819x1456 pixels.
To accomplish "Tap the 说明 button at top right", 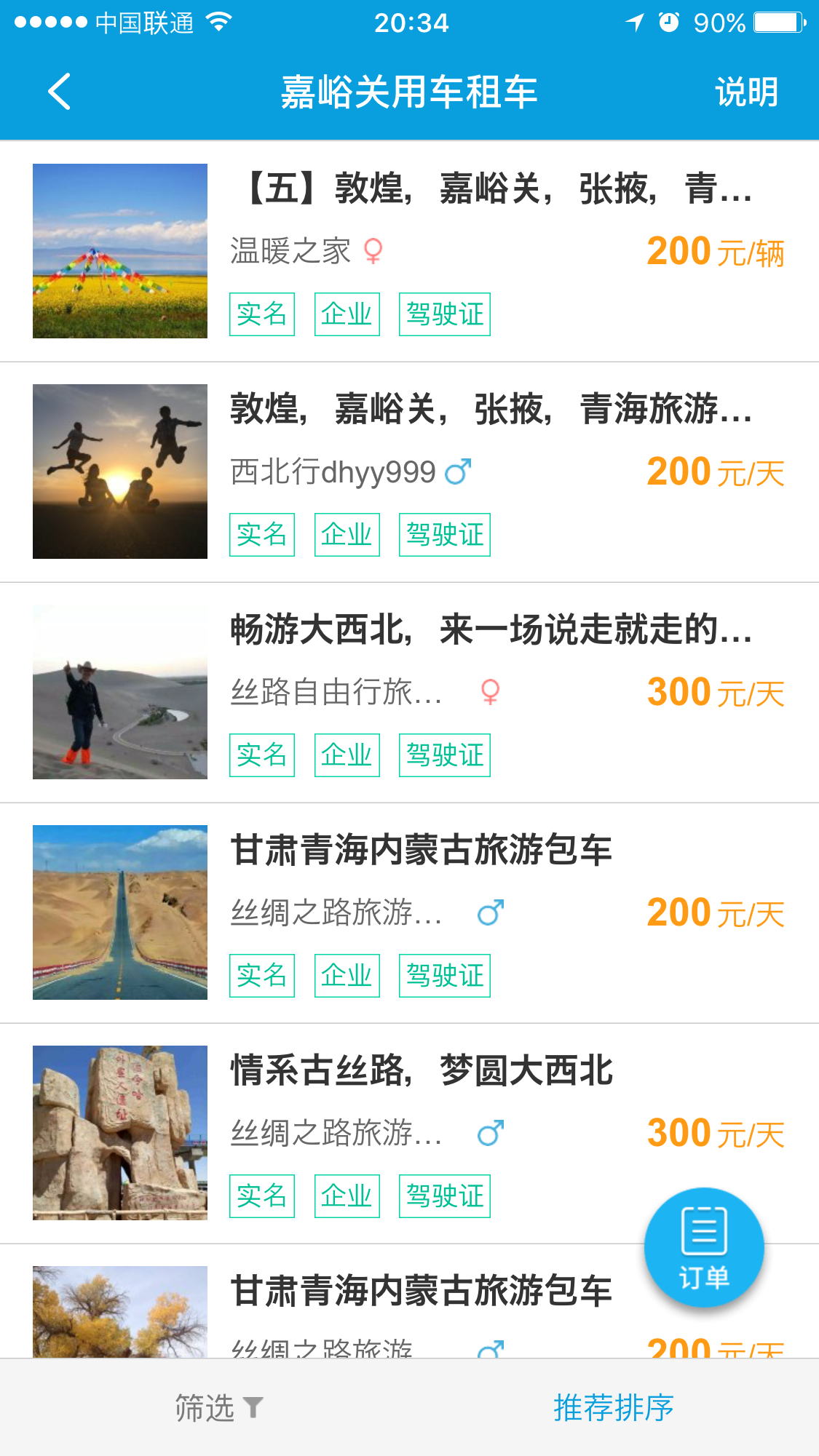I will 747,91.
